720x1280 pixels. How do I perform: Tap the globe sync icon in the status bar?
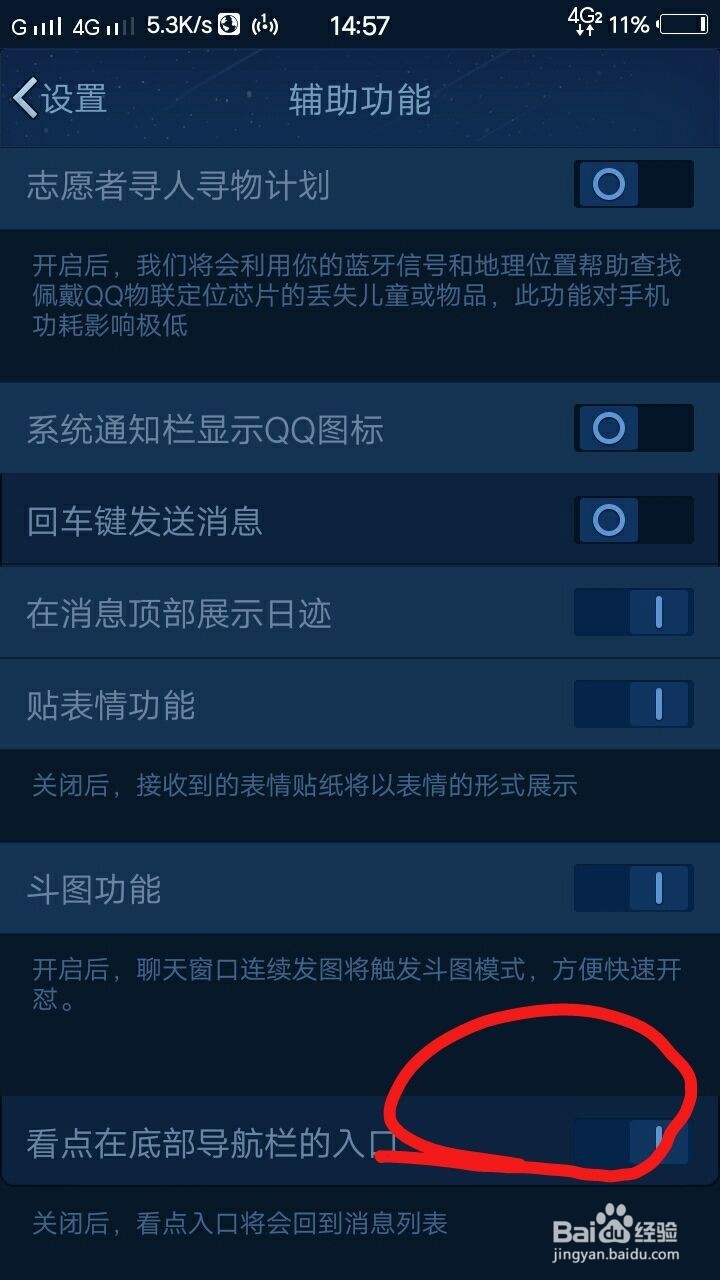227,22
